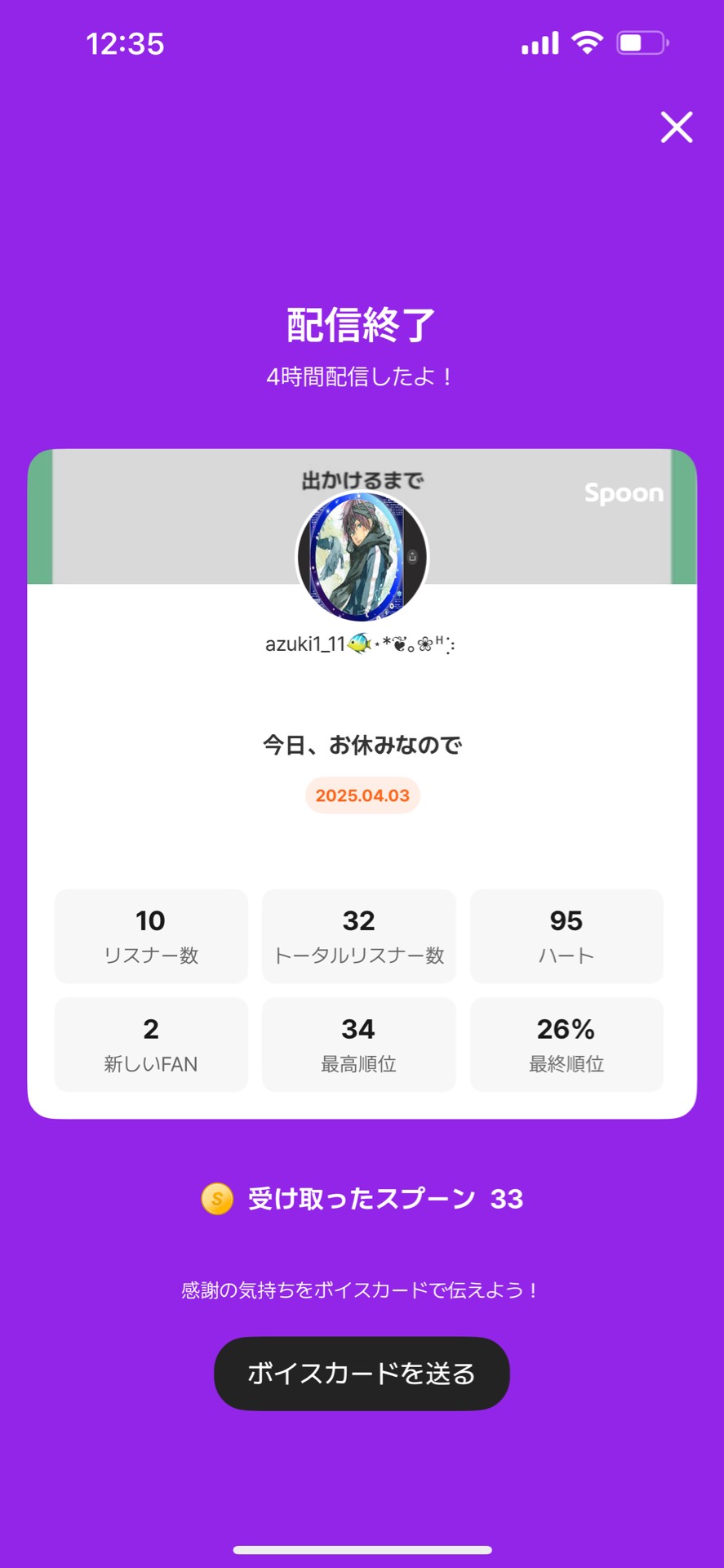Viewport: 724px width, 1568px height.
Task: Close the 配信終了 summary screen
Action: 676,127
